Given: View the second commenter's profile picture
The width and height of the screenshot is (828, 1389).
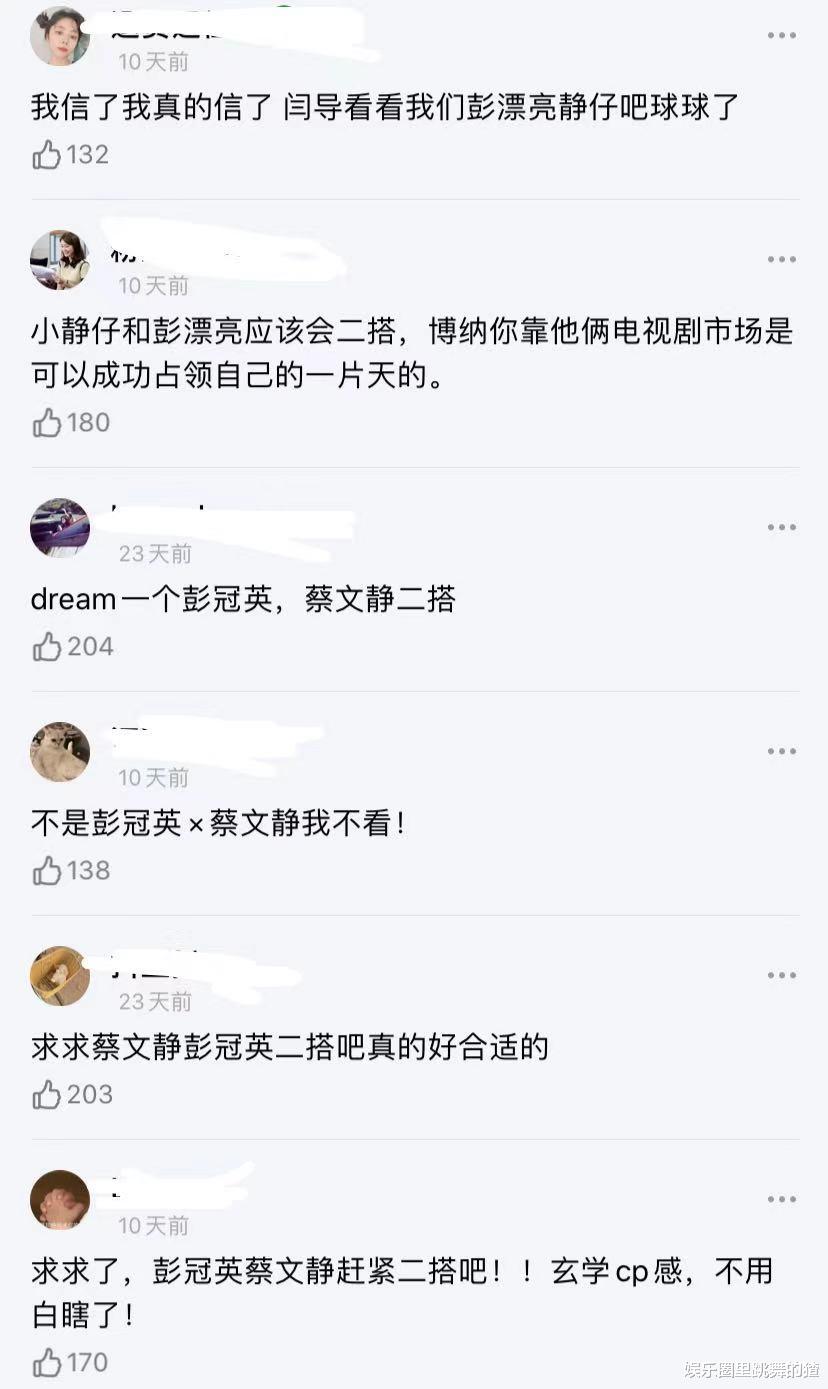Looking at the screenshot, I should point(60,258).
